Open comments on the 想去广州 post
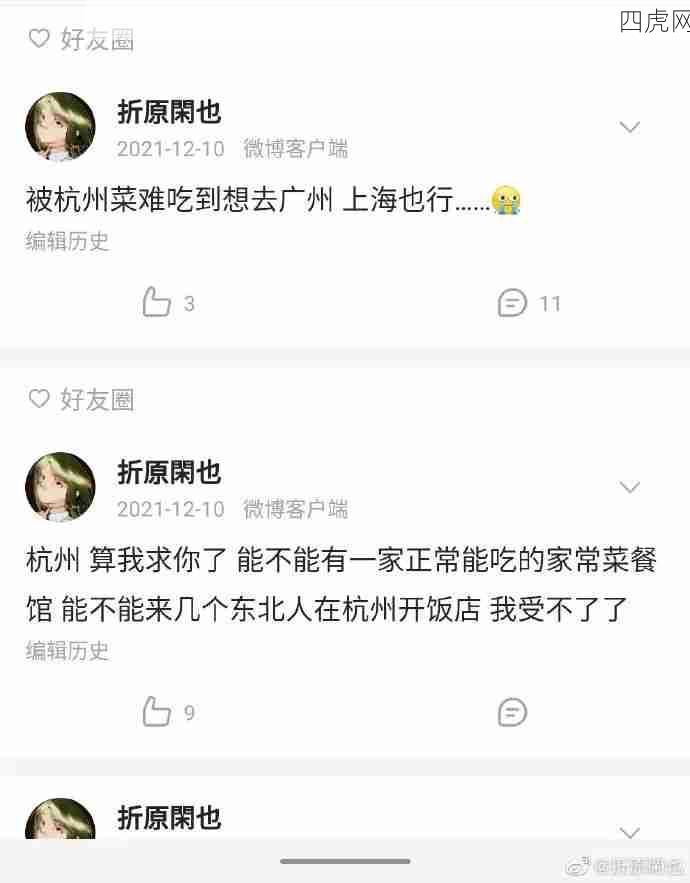690x883 pixels. click(x=512, y=302)
